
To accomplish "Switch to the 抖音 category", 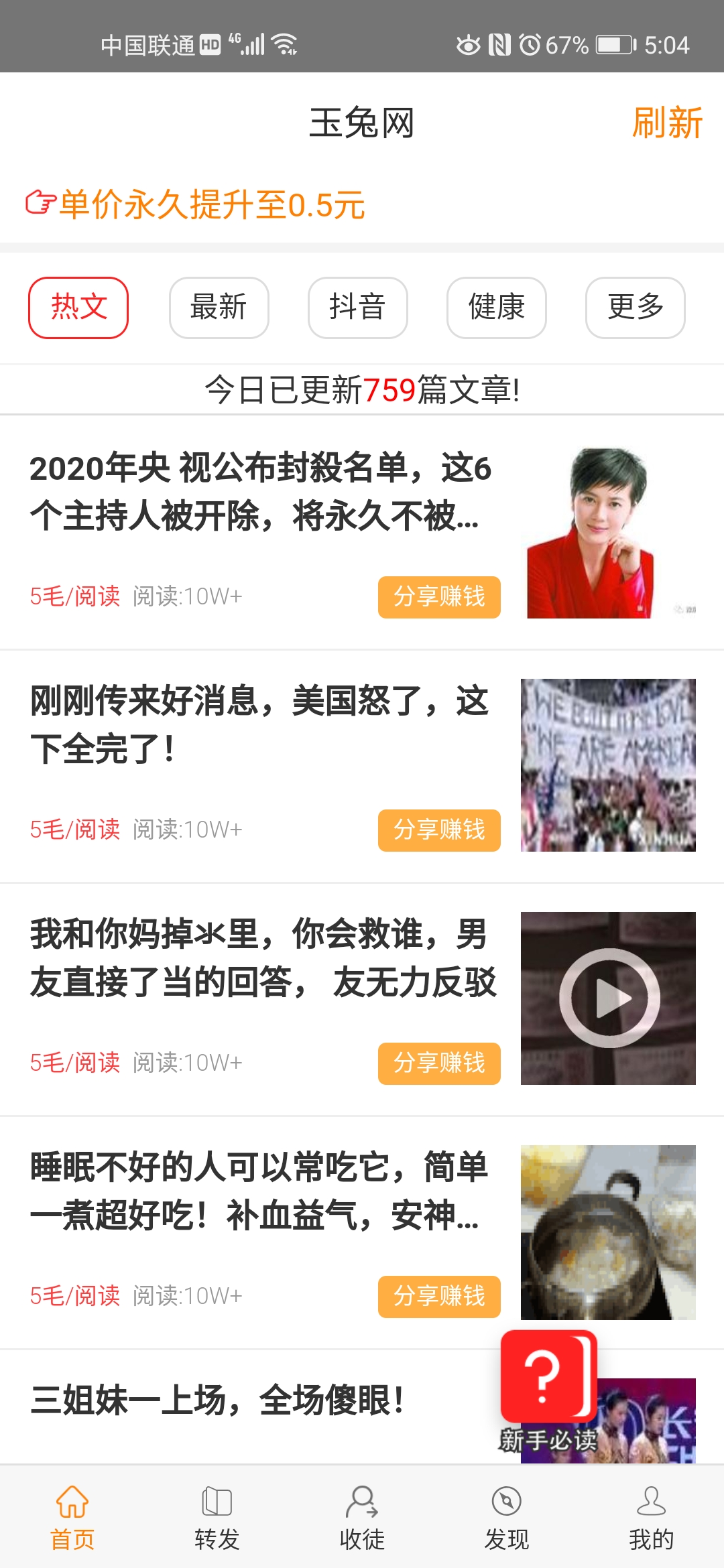I will tap(357, 308).
